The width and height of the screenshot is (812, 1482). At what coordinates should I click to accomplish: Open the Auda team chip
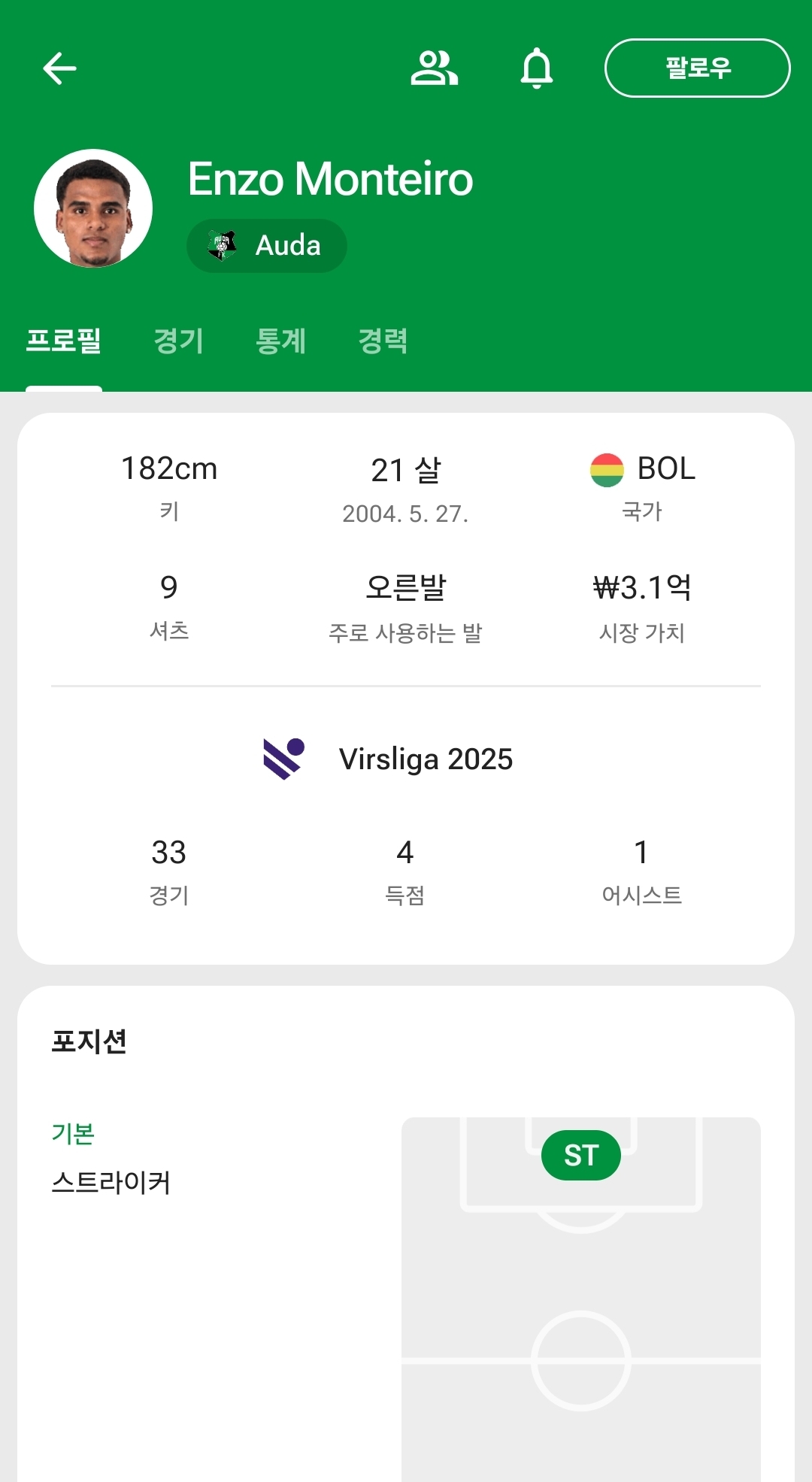tap(267, 246)
